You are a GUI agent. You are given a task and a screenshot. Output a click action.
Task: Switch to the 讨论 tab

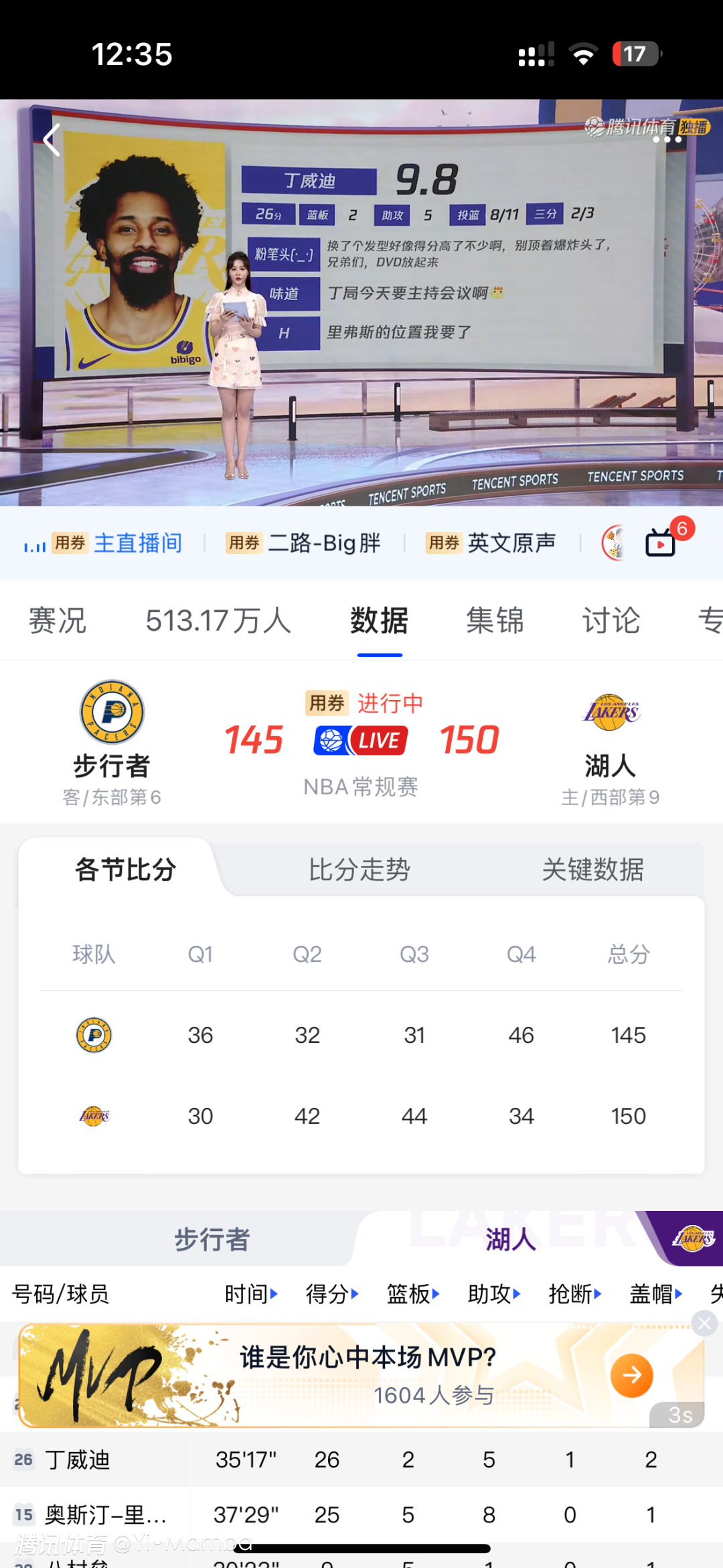(x=611, y=621)
